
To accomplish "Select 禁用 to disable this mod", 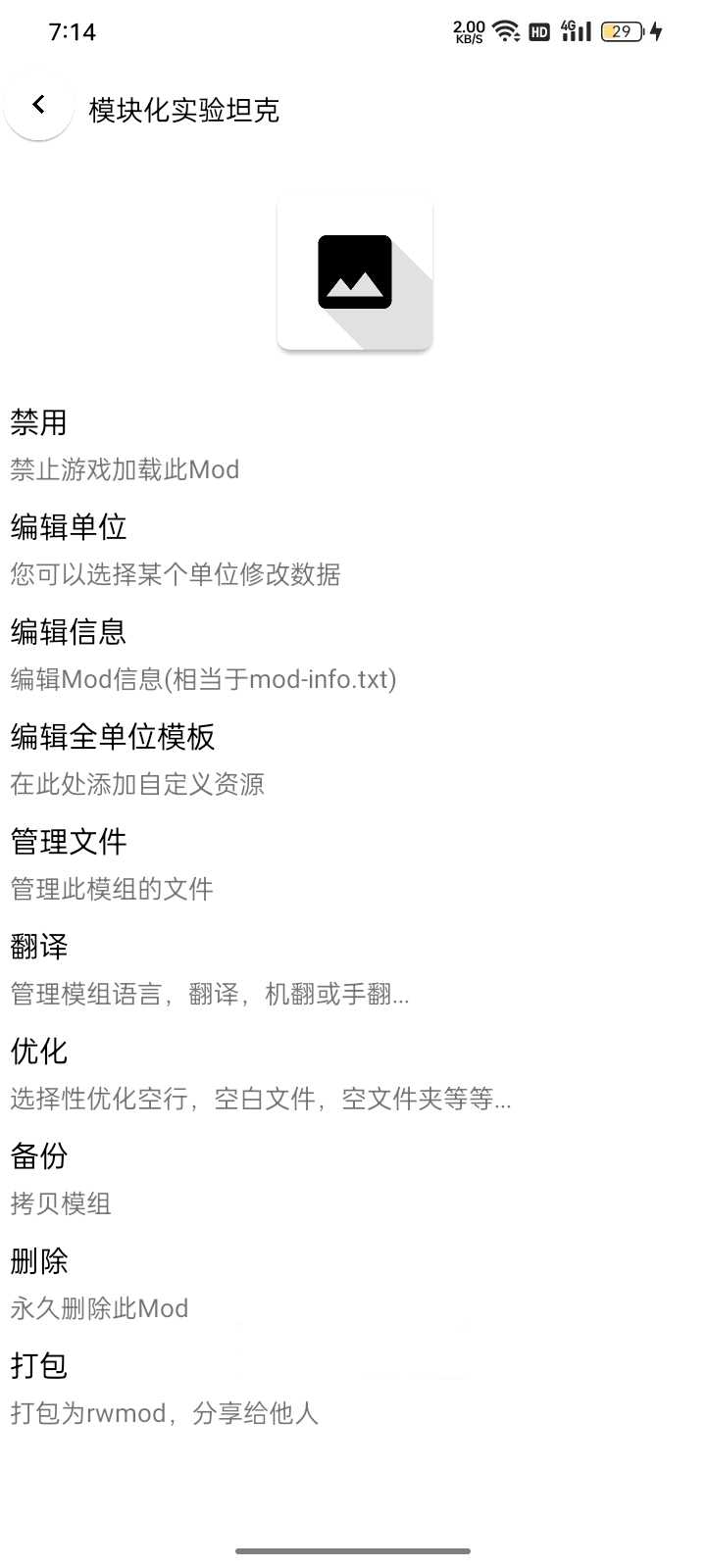I will [353, 446].
